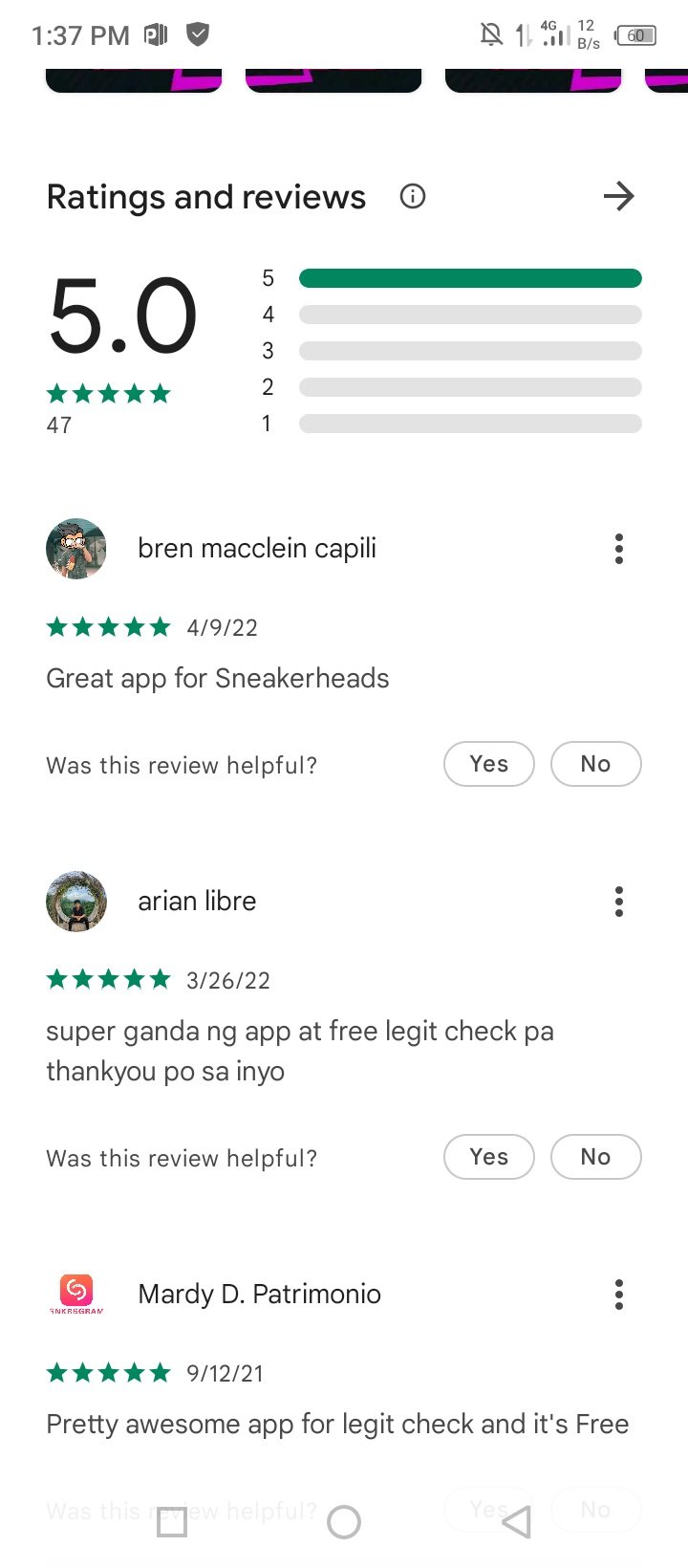Image resolution: width=688 pixels, height=1568 pixels.
Task: Tap Yes on arian libre's review
Action: [x=488, y=1157]
